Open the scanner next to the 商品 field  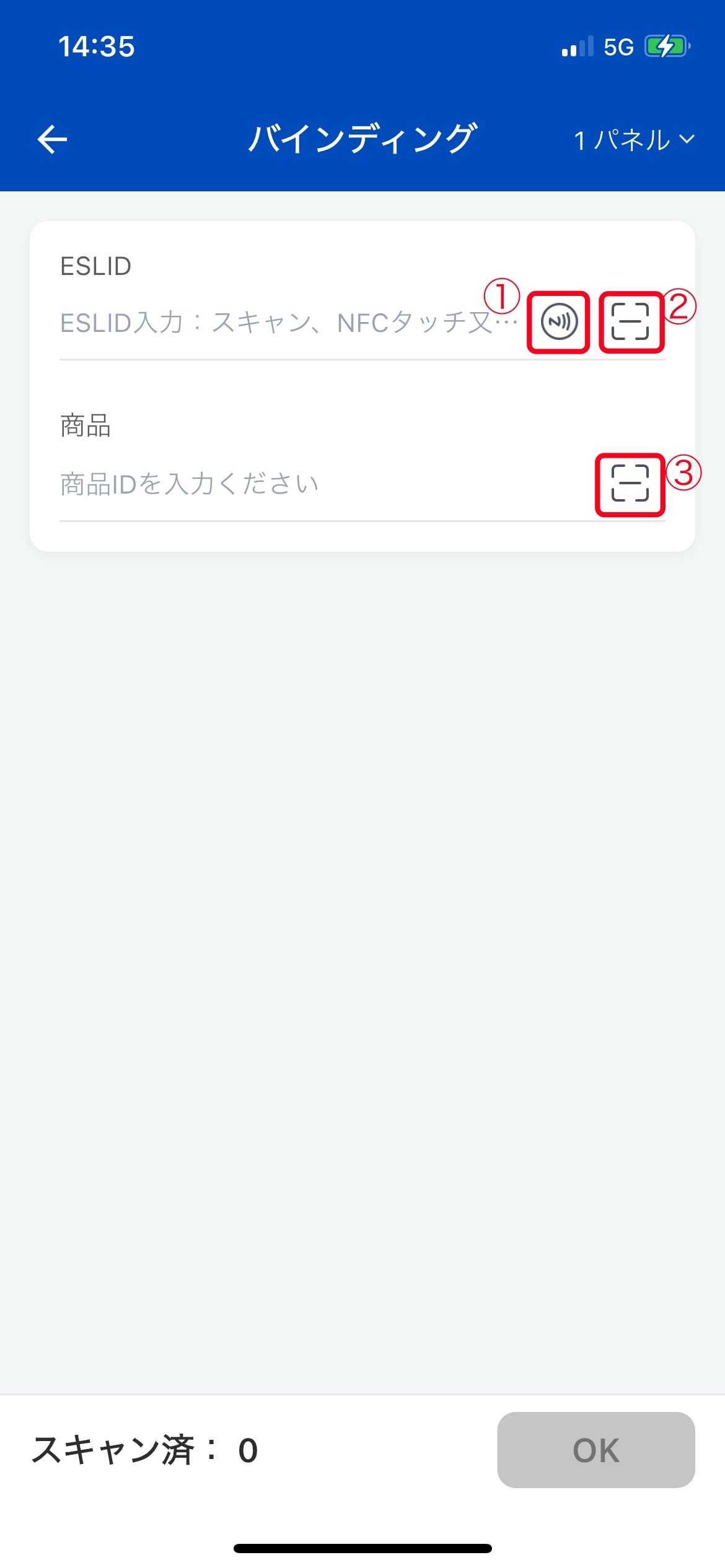(630, 484)
